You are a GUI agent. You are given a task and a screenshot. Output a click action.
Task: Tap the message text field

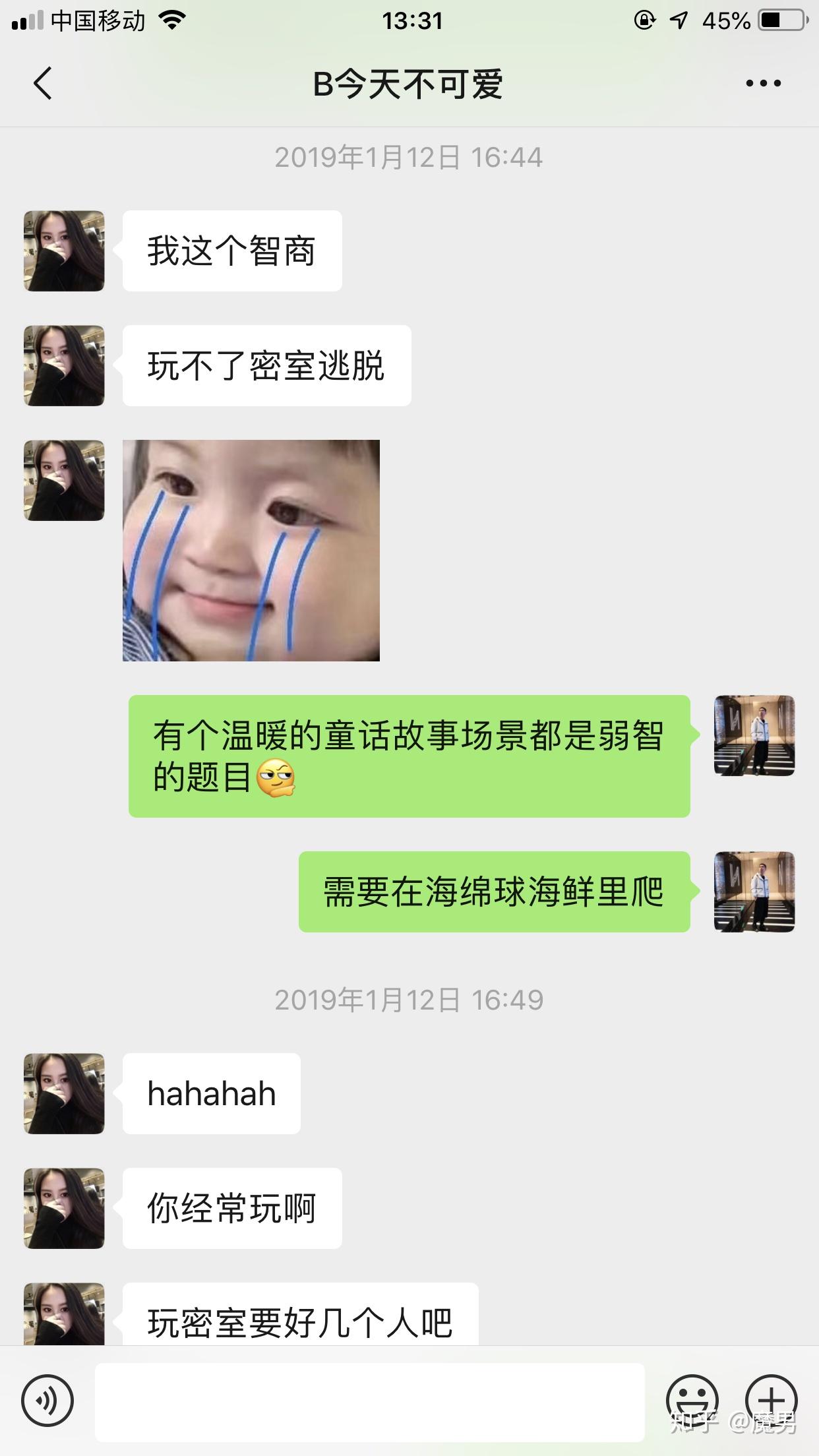click(369, 1402)
